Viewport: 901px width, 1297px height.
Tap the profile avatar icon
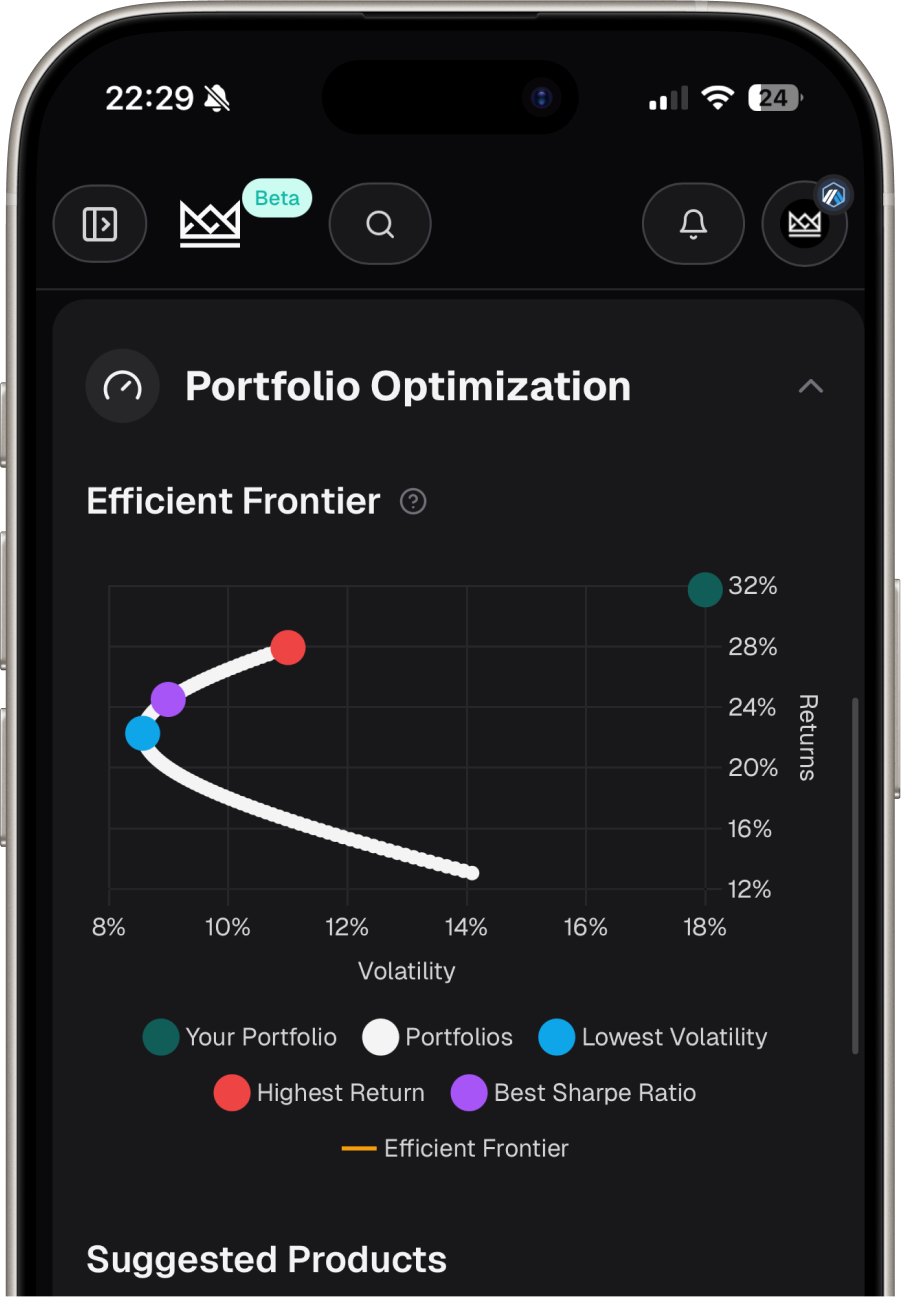coord(805,224)
